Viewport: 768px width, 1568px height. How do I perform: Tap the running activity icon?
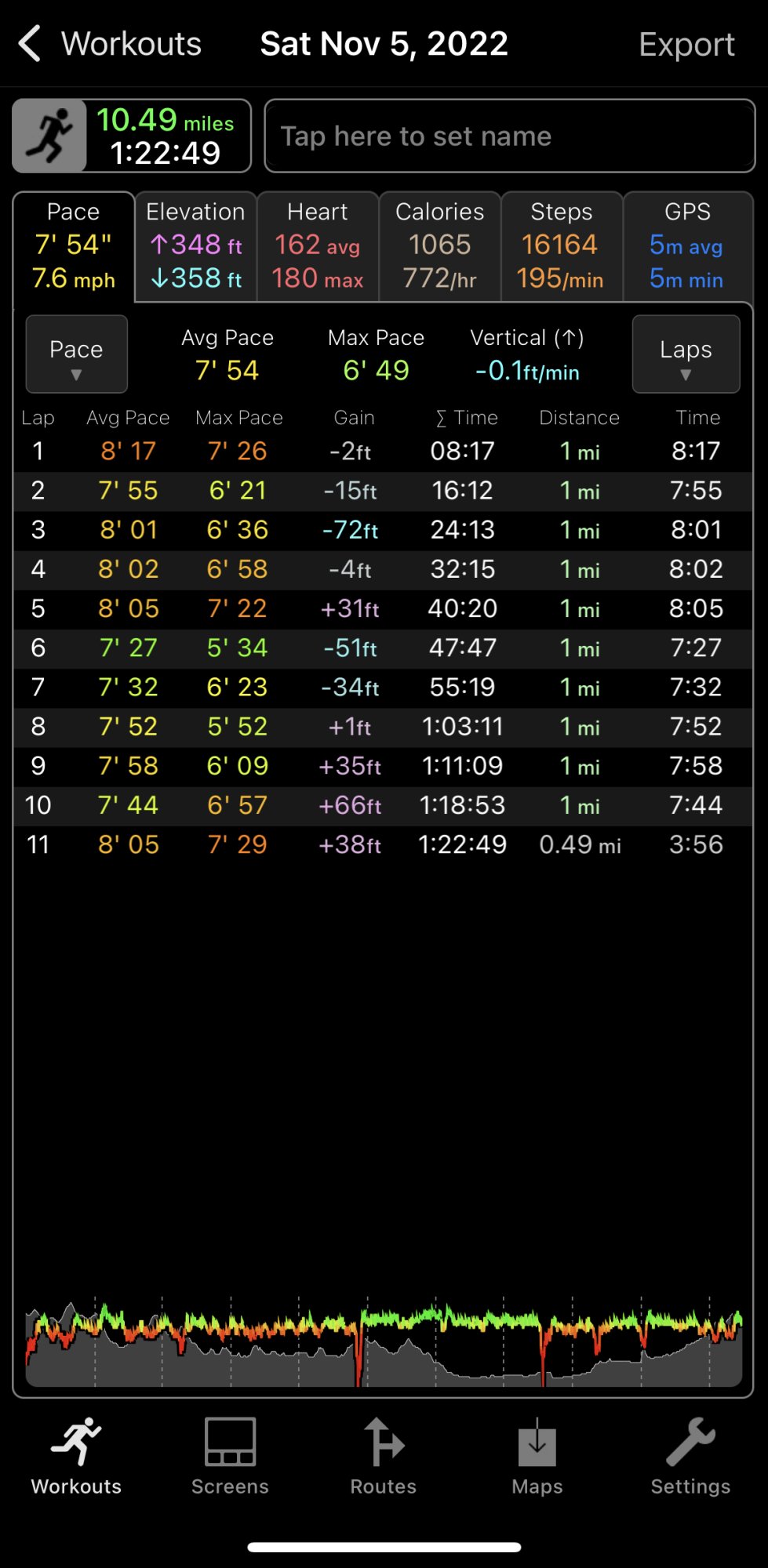[x=49, y=136]
